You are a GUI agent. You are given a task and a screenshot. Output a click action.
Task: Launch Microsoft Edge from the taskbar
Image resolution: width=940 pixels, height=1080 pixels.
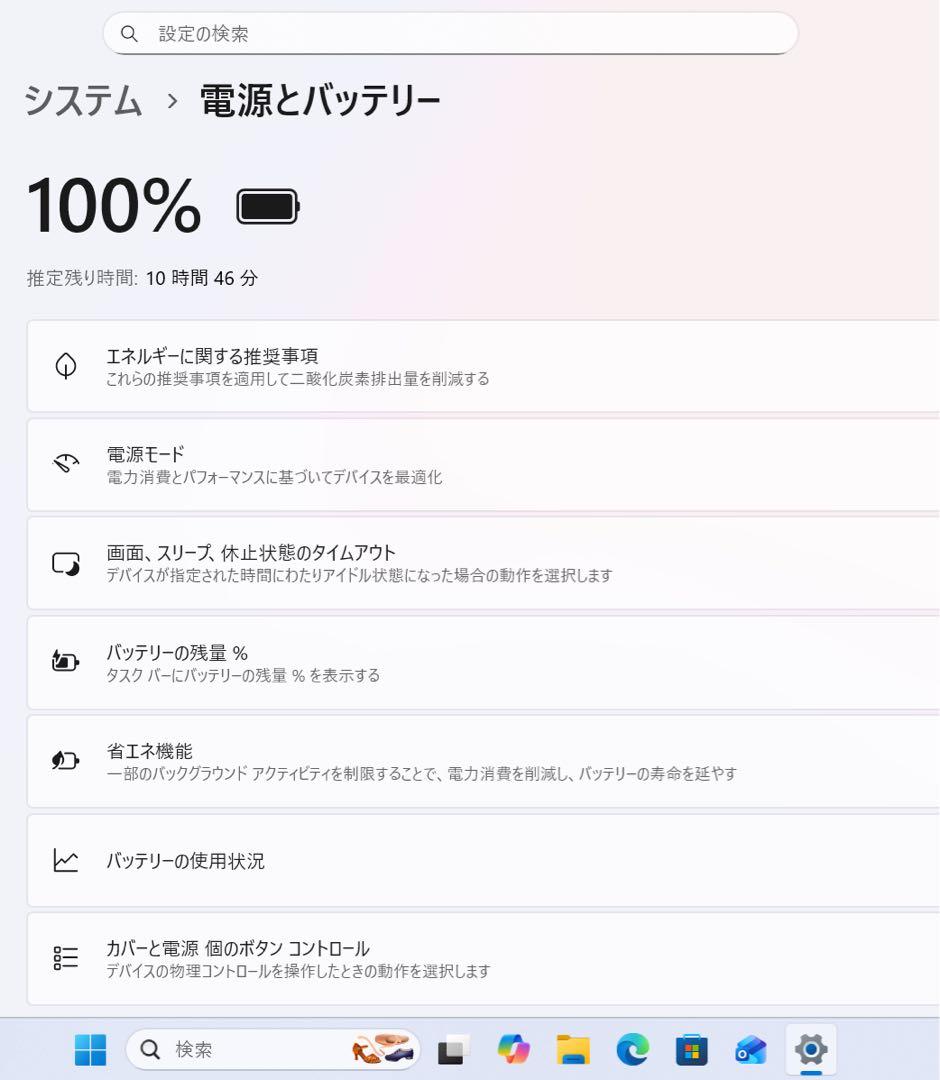coord(631,1050)
